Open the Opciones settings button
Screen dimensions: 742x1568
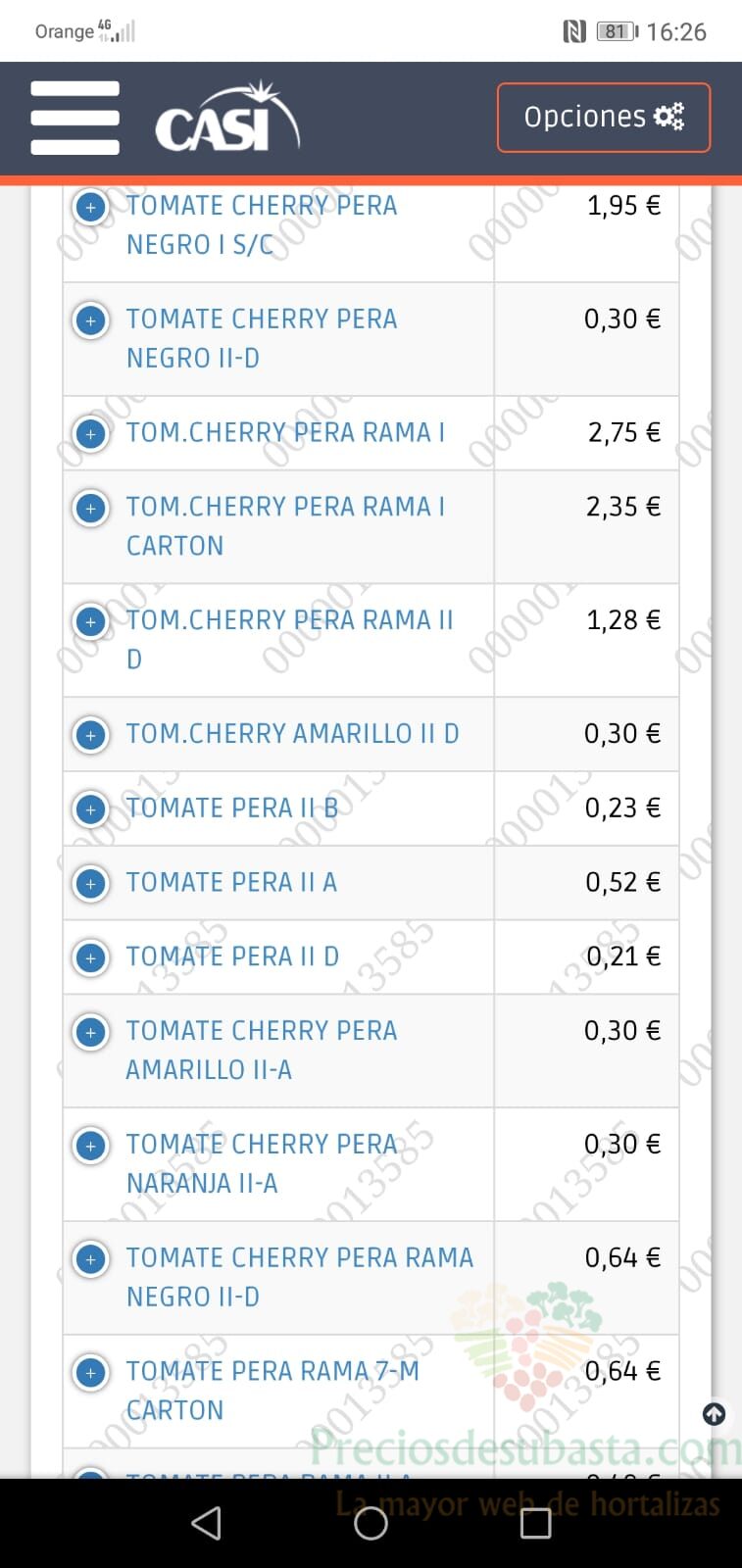(604, 118)
